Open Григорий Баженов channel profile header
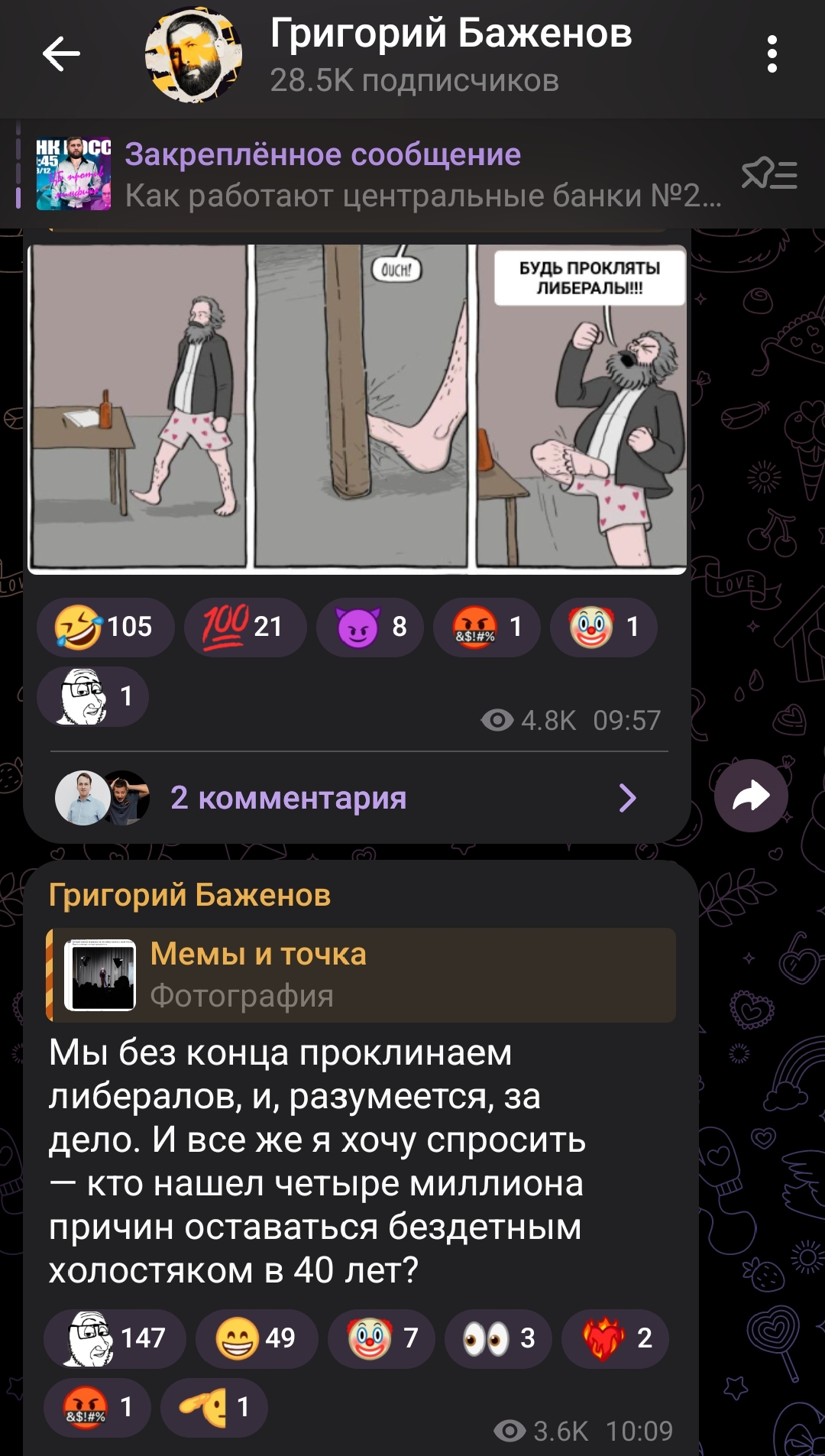825x1456 pixels. click(x=451, y=54)
